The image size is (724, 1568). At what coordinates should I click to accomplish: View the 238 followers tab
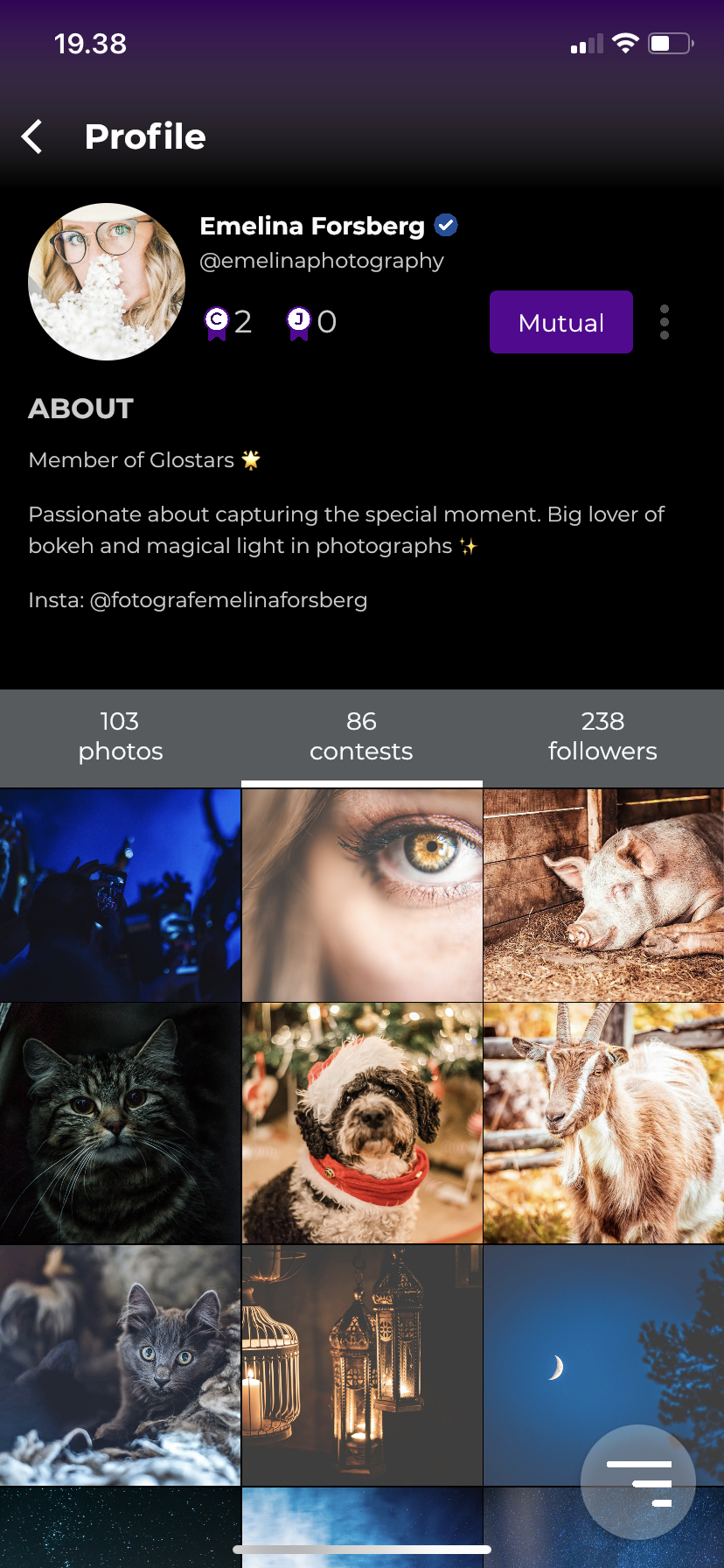coord(602,737)
